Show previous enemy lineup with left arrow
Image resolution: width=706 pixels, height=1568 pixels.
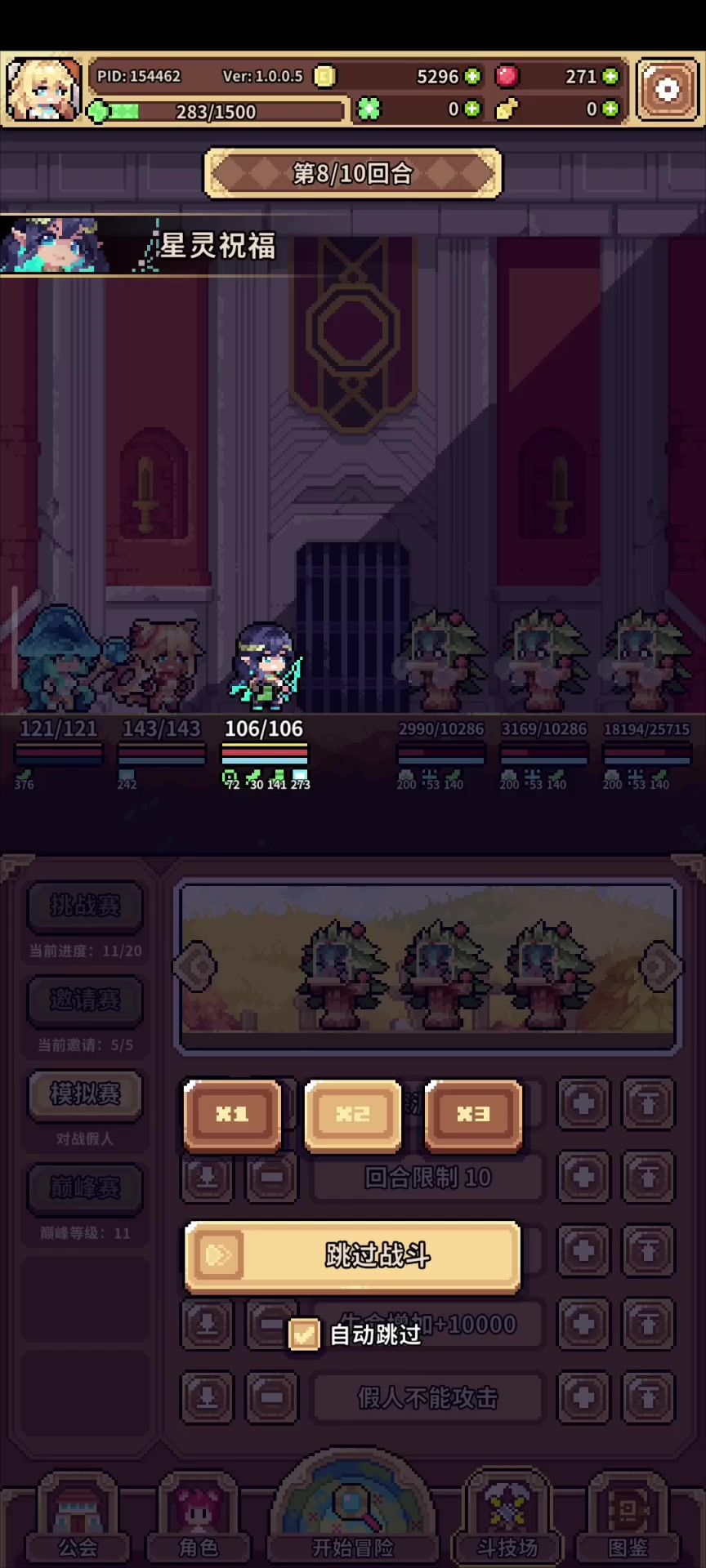click(x=195, y=966)
